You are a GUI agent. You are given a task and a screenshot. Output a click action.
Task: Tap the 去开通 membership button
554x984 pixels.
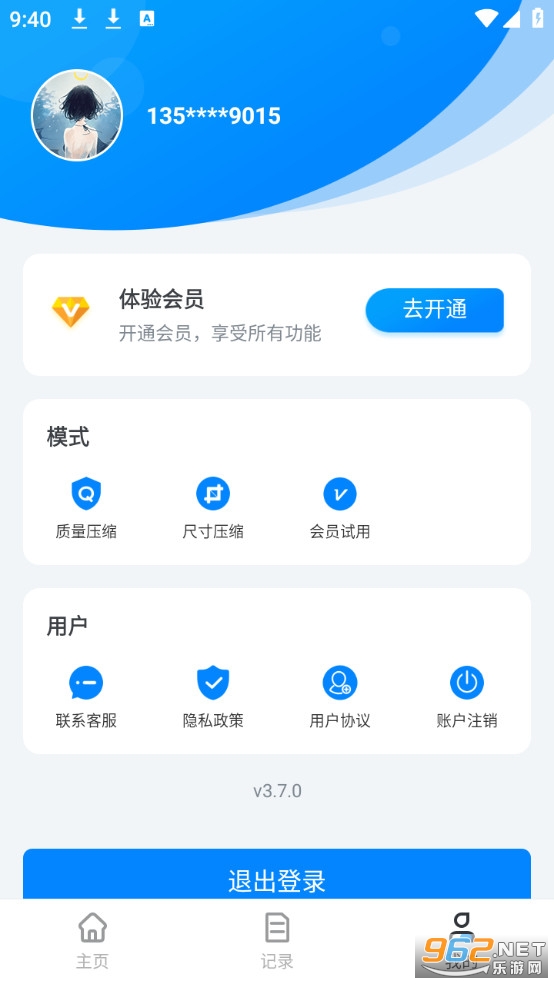pyautogui.click(x=435, y=310)
